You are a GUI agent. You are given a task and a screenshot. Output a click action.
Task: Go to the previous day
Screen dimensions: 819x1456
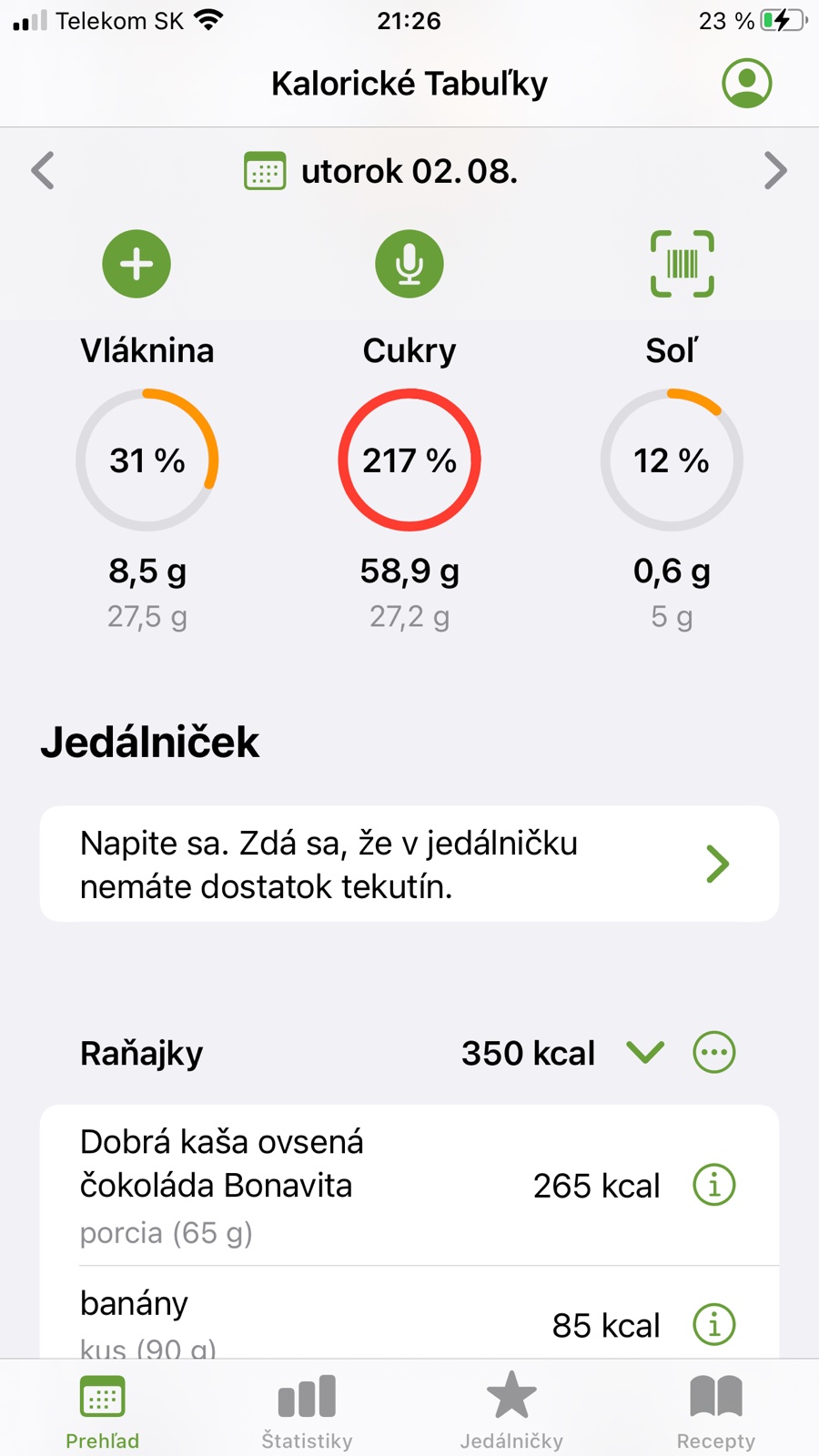[43, 170]
